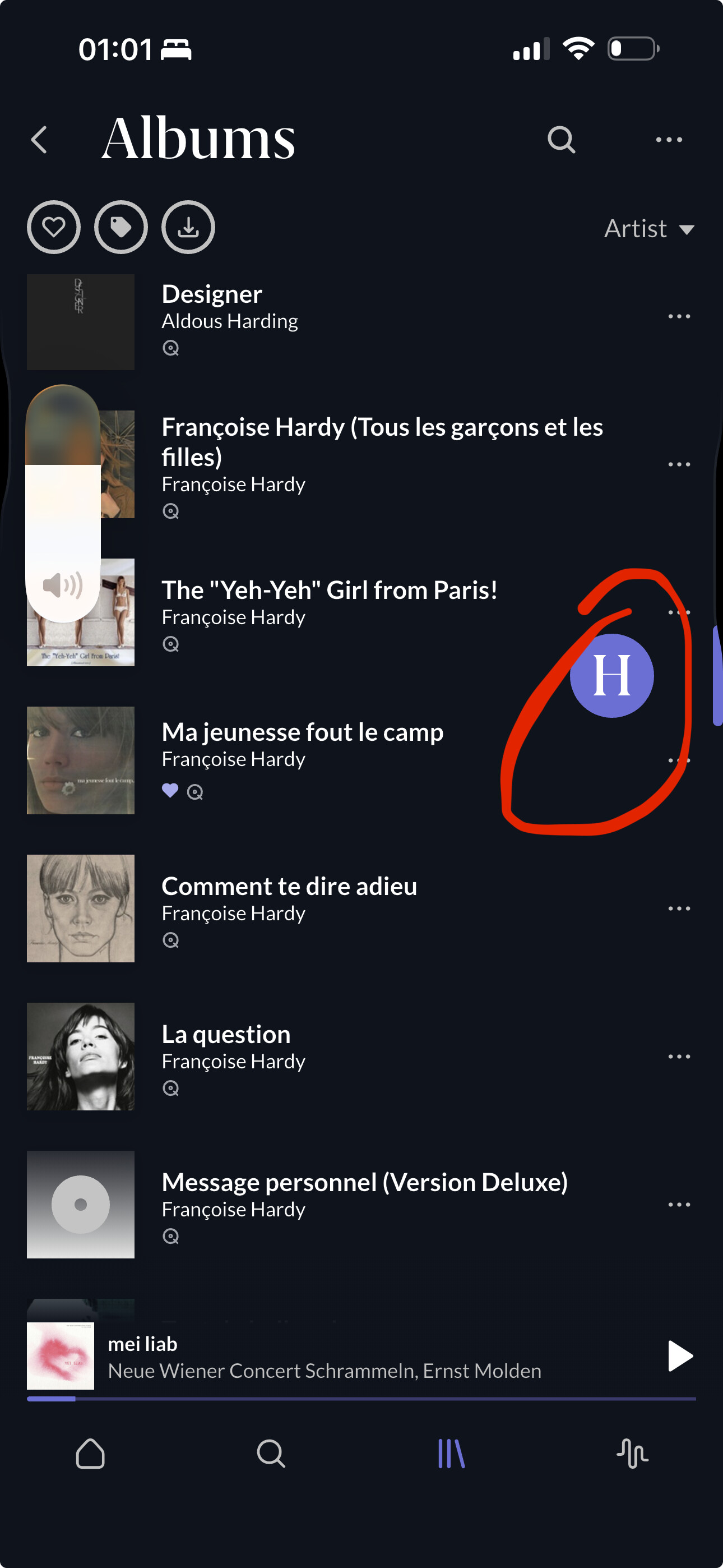Open Message personnel (Version Deluxe) album
Screen dimensions: 723x1568
(x=364, y=1183)
